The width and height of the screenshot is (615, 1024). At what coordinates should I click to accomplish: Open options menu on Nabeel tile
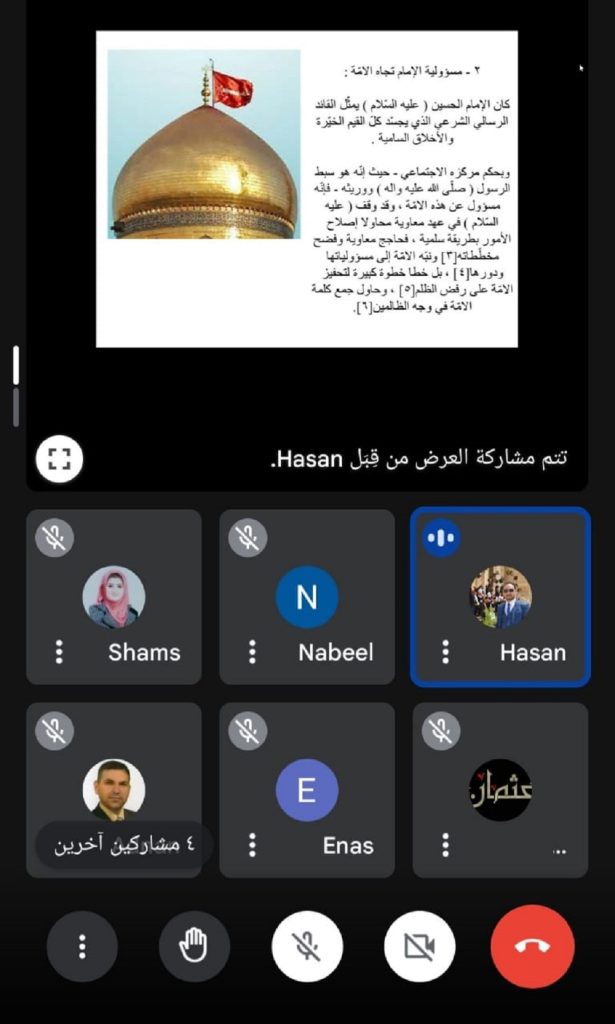252,652
